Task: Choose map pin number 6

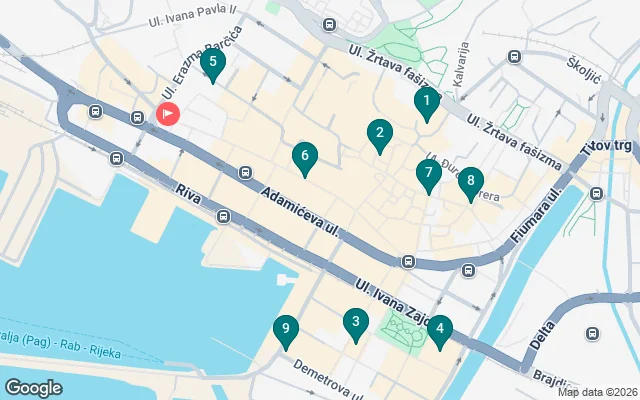Action: [305, 157]
